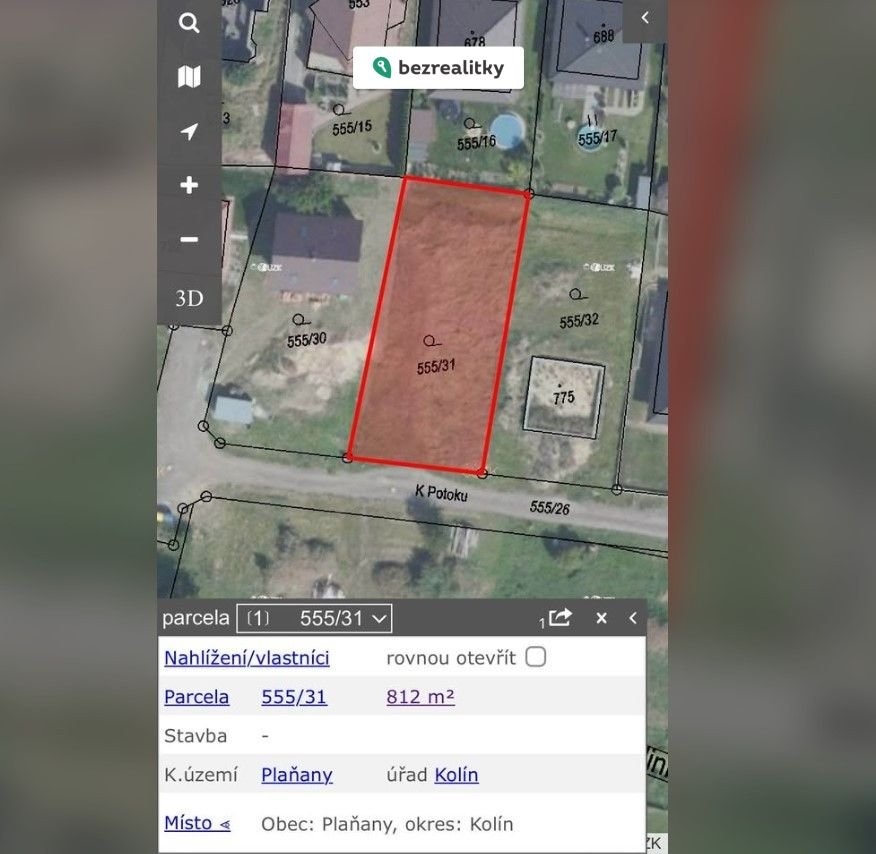The width and height of the screenshot is (876, 854).
Task: Open the map search magnifier
Action: point(189,23)
